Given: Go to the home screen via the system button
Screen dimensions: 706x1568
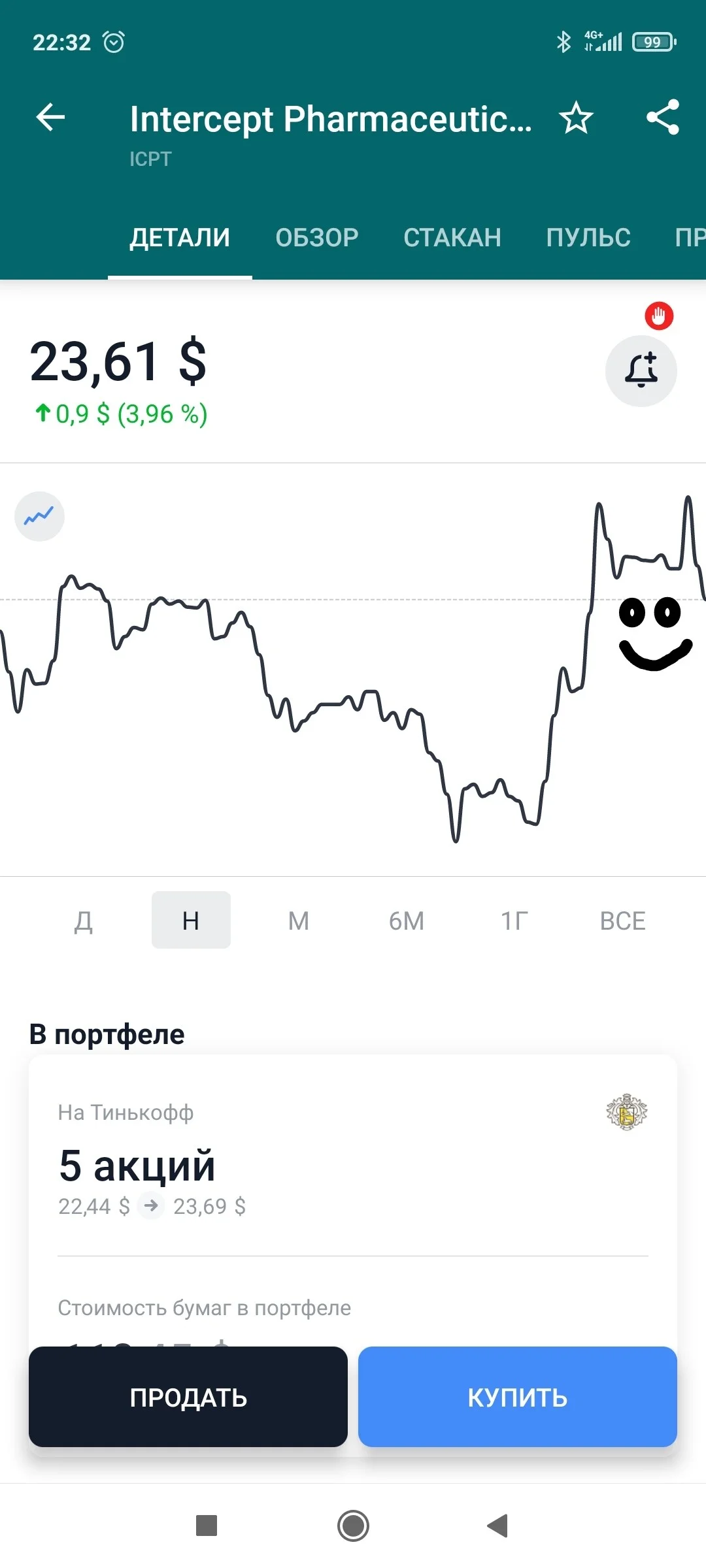Looking at the screenshot, I should pos(353,1526).
